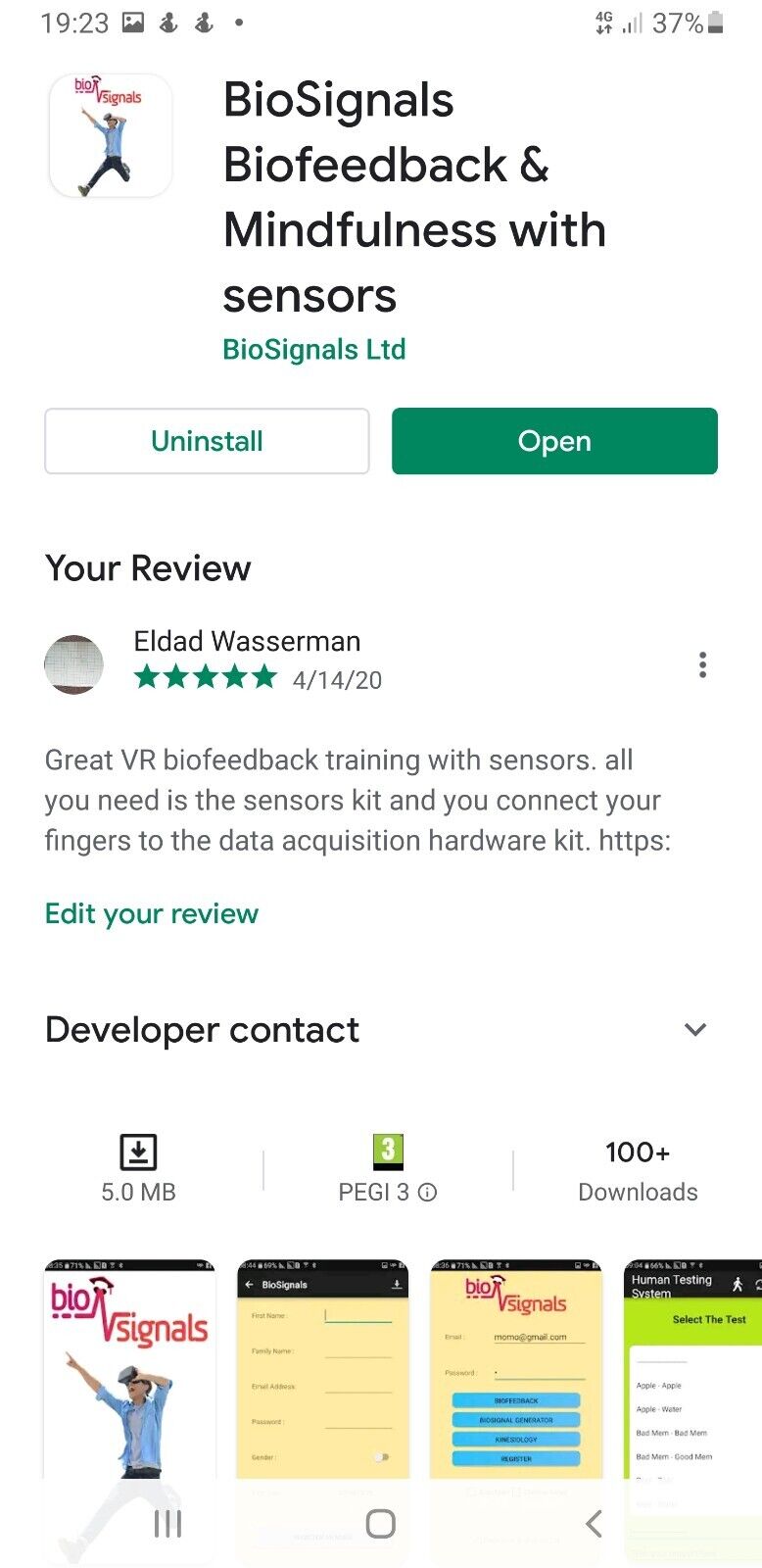Open the first screenshot with jumping man
This screenshot has width=762, height=1568.
(129, 1372)
